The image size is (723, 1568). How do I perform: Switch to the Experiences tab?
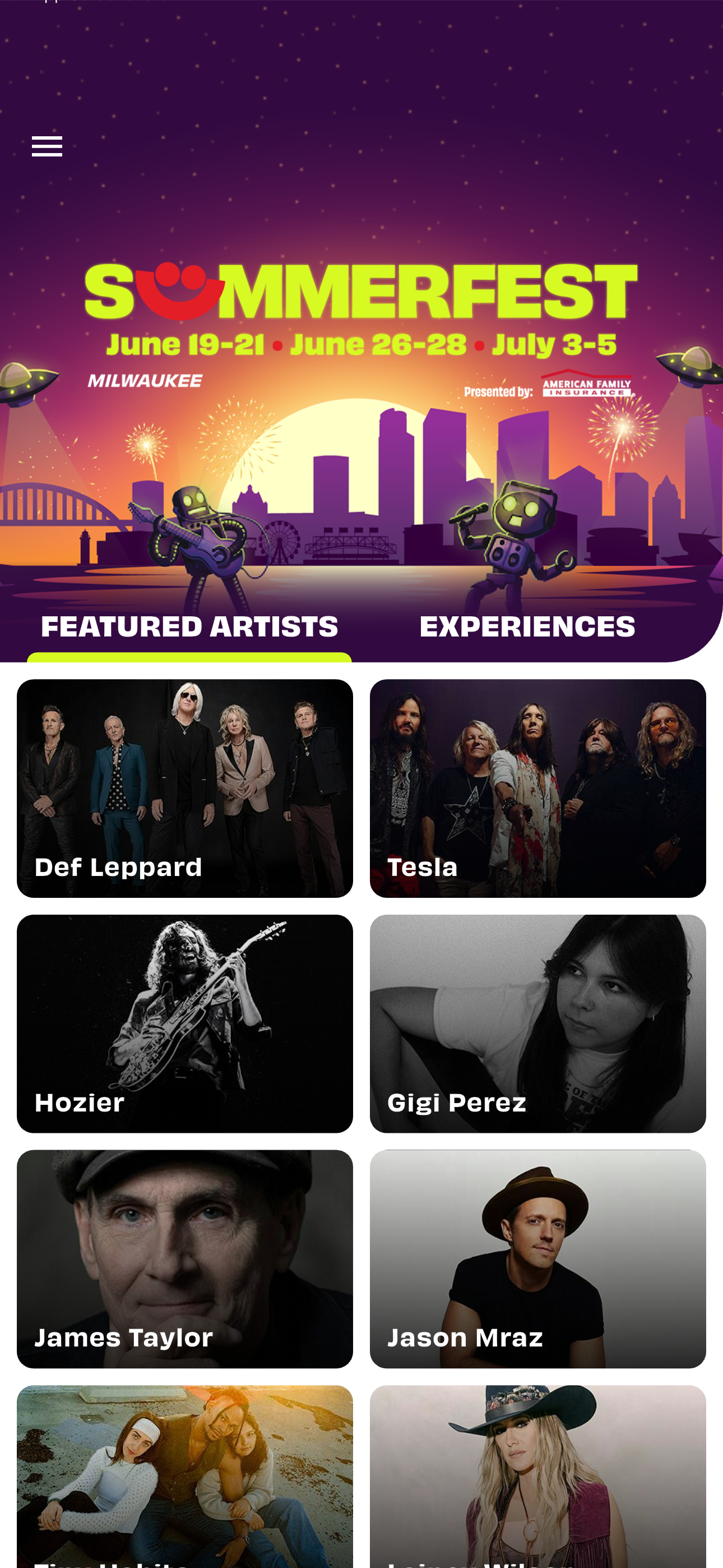click(527, 625)
